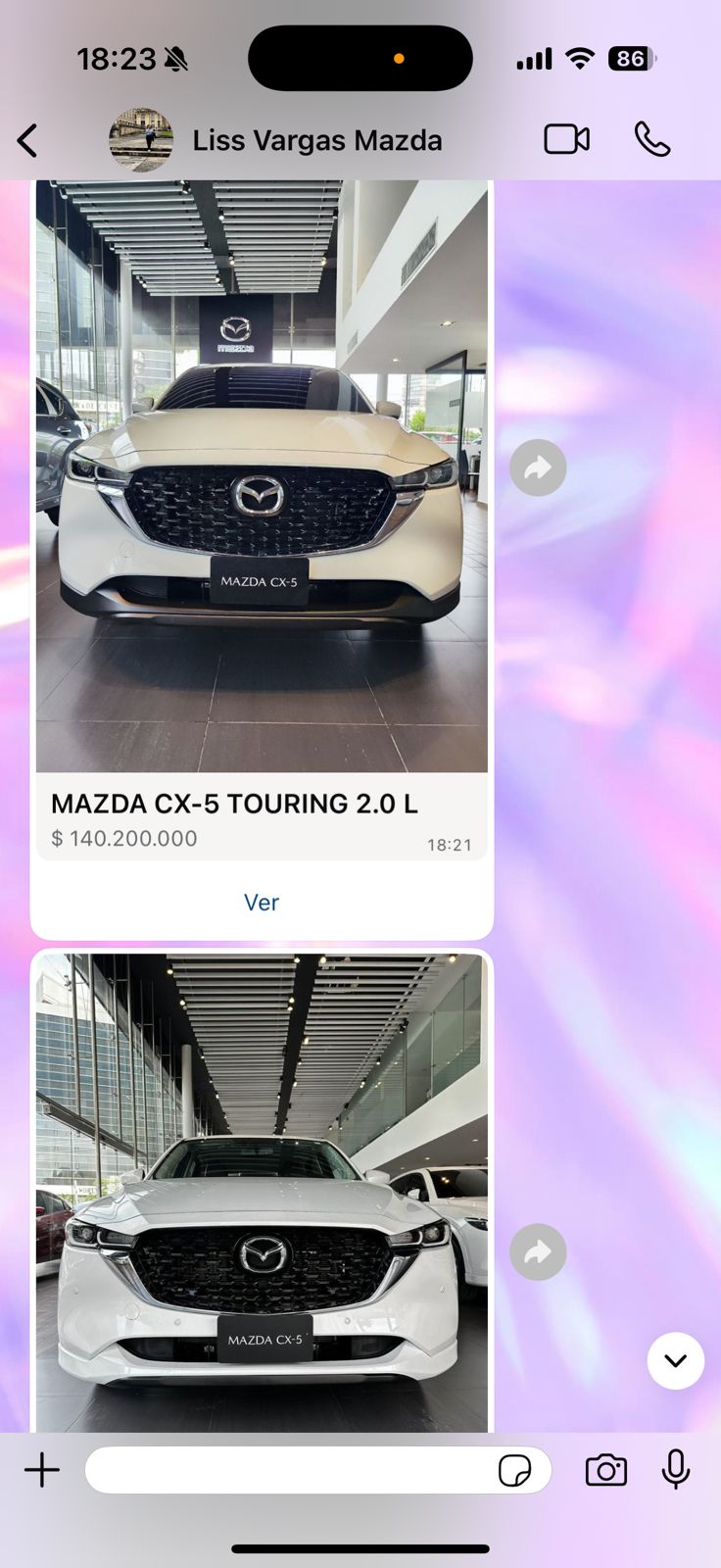The height and width of the screenshot is (1568, 721).
Task: Tap Ver under the CX-5 Touring card
Action: pos(262,903)
